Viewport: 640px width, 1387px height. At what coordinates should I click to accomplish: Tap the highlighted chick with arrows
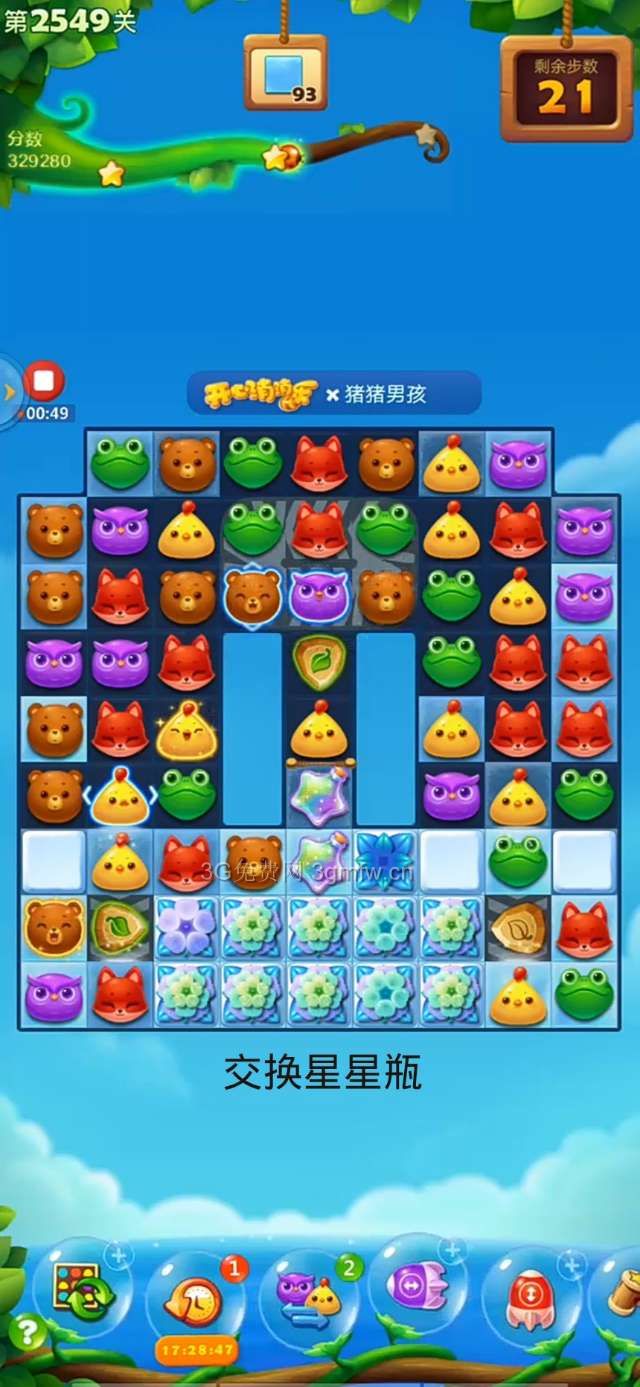(120, 796)
